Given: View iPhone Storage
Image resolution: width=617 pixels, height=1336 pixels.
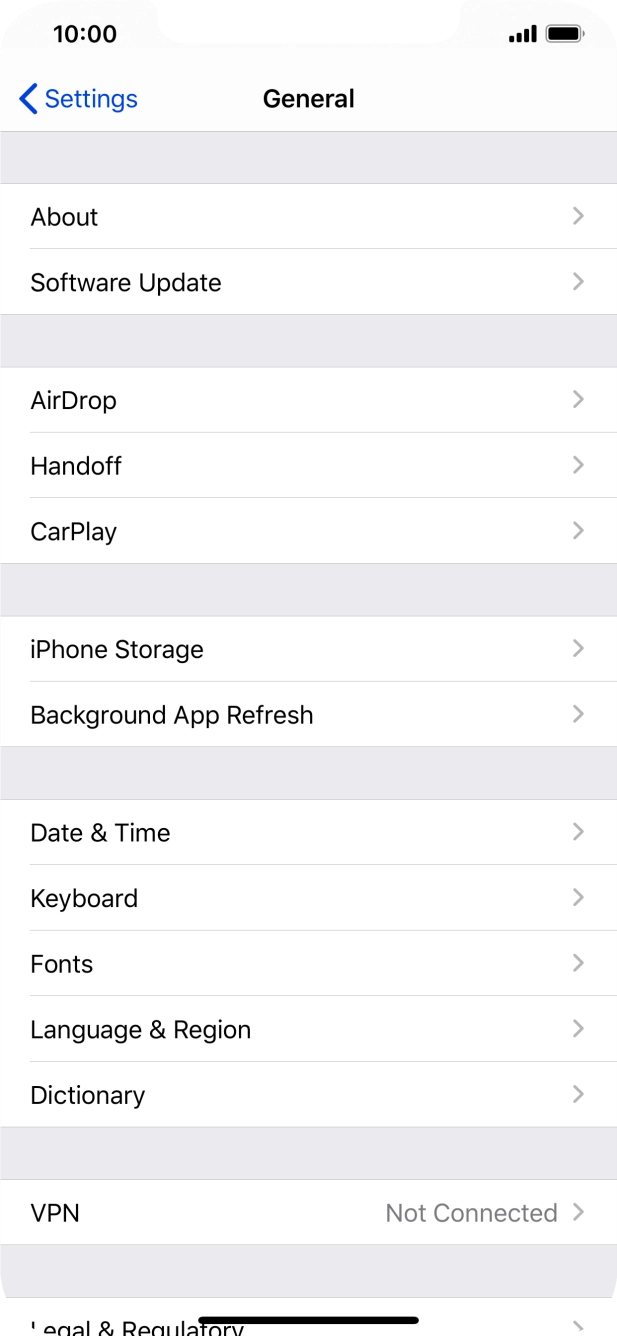Looking at the screenshot, I should 308,649.
